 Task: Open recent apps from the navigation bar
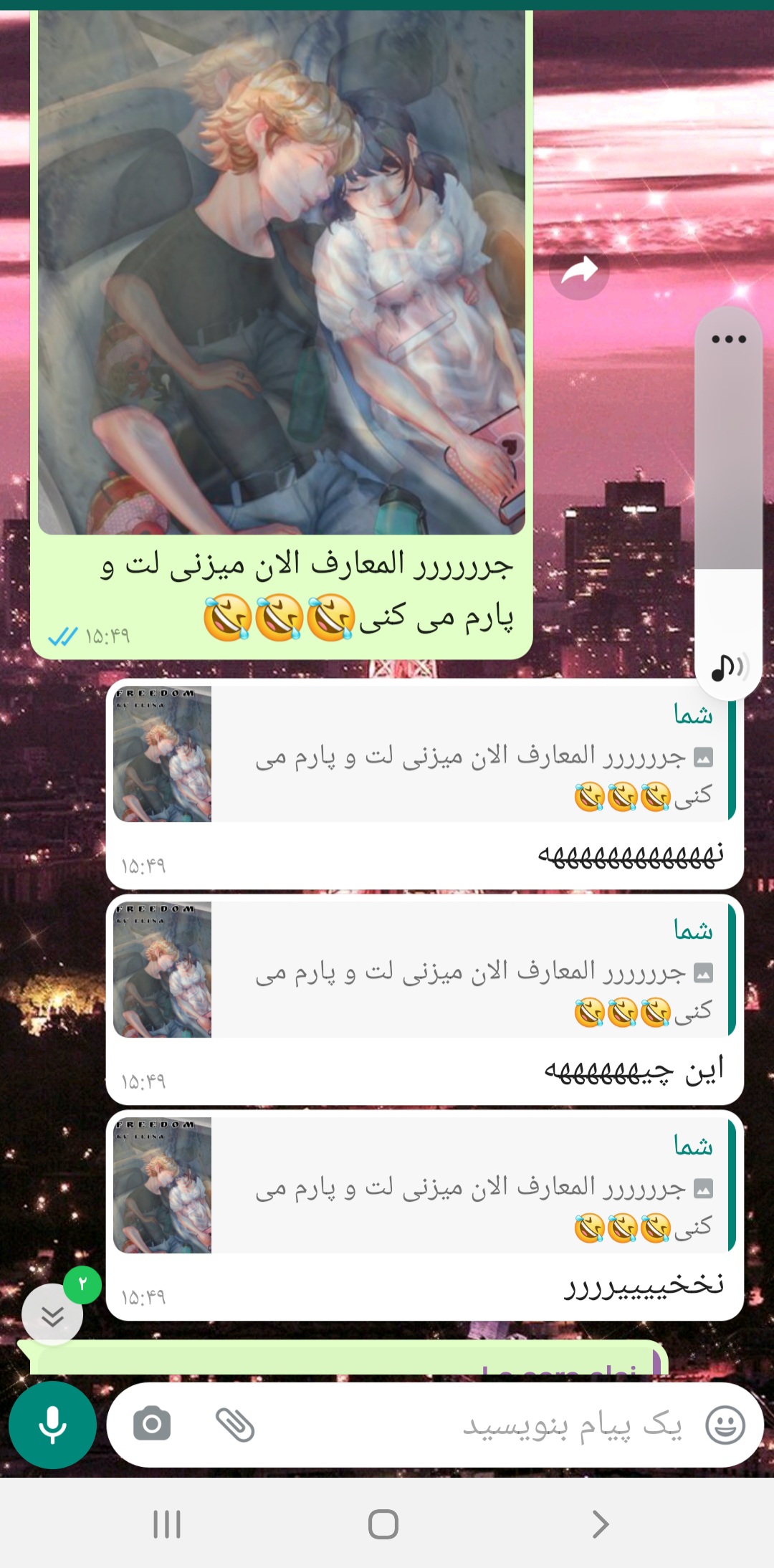(x=167, y=1524)
